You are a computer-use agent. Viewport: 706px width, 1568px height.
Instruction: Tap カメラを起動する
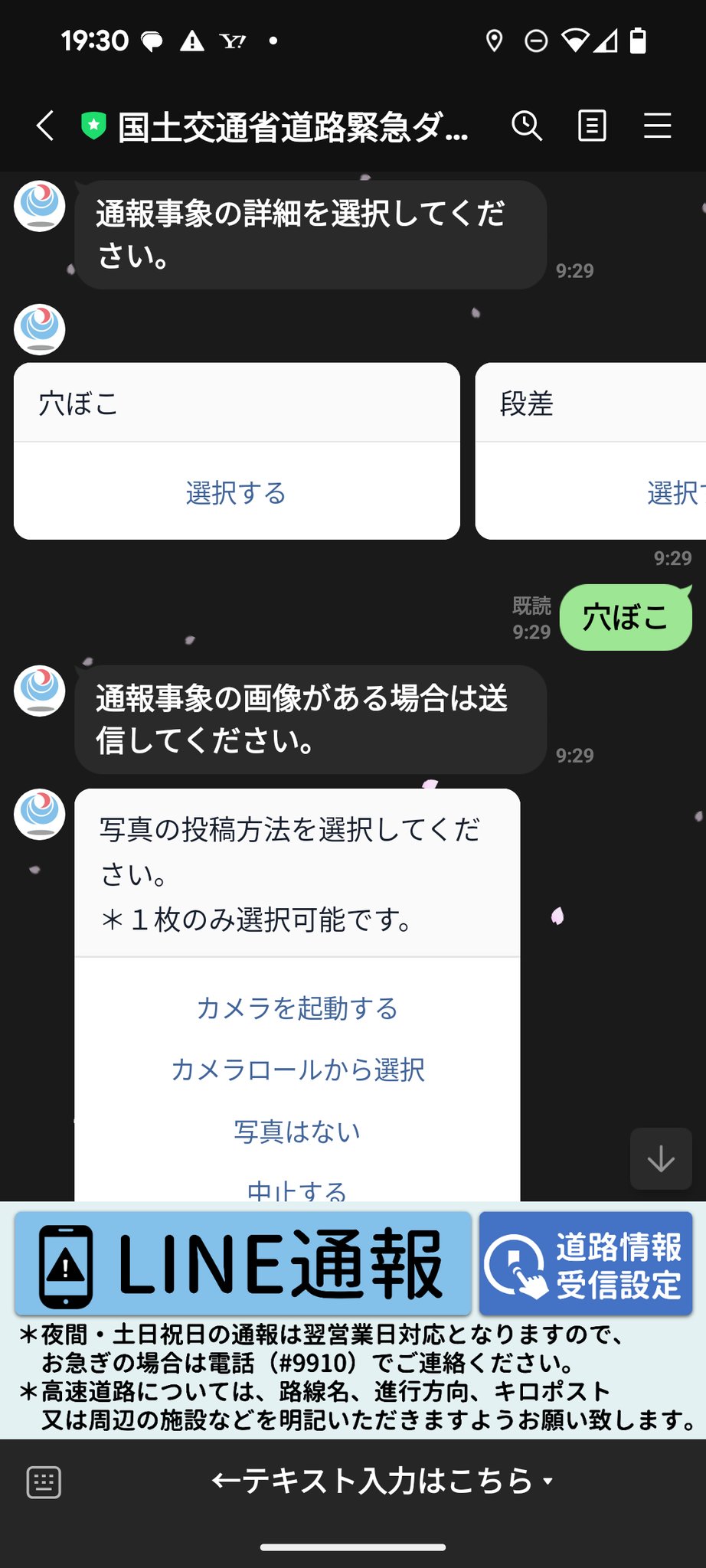coord(297,1008)
